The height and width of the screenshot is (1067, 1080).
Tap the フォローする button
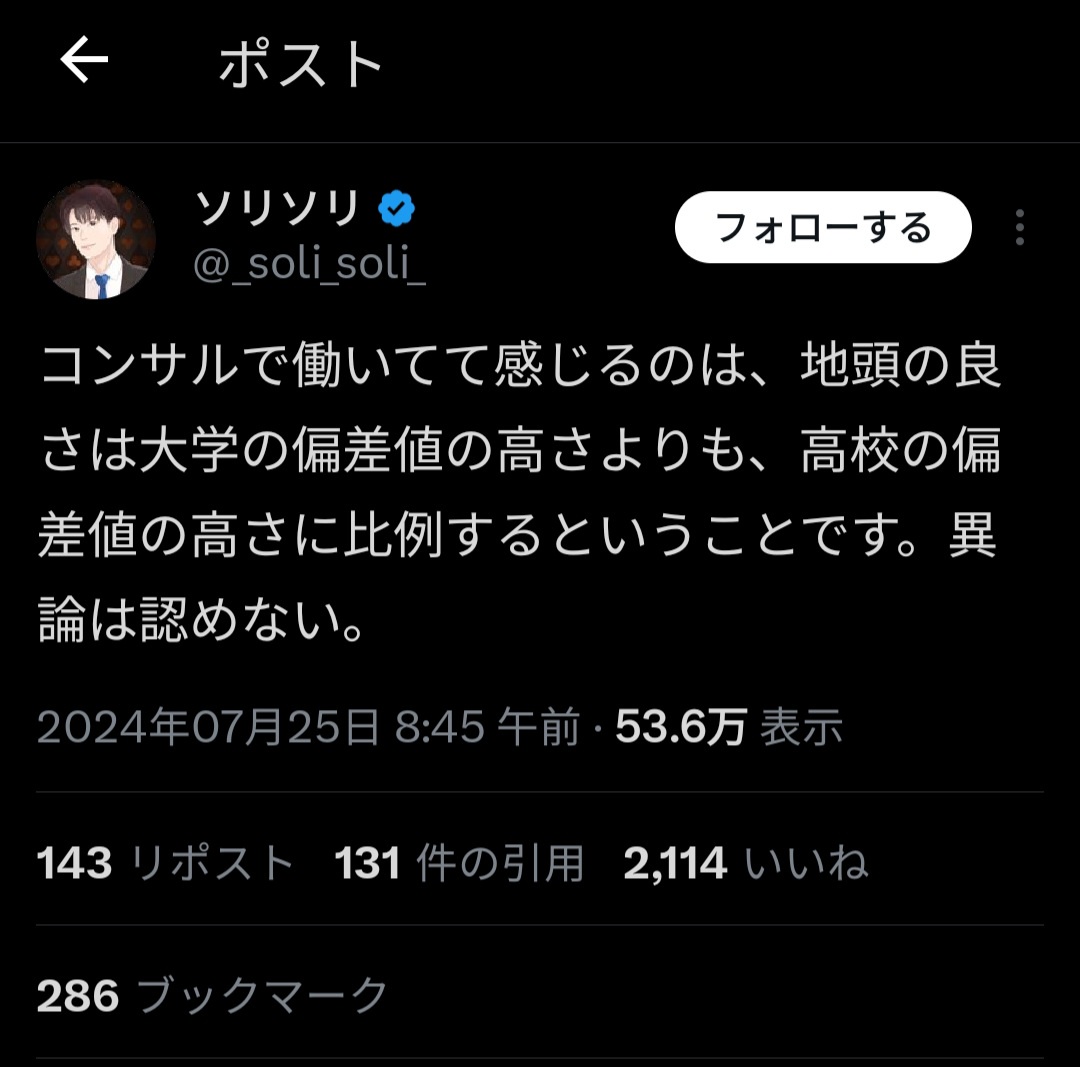coord(823,228)
